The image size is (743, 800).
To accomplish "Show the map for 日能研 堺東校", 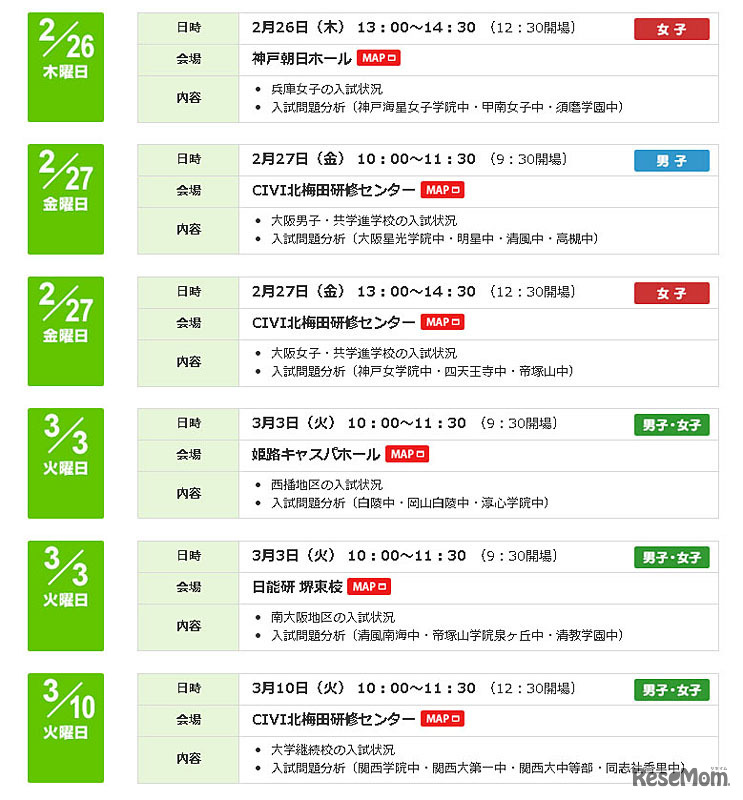I will click(368, 587).
